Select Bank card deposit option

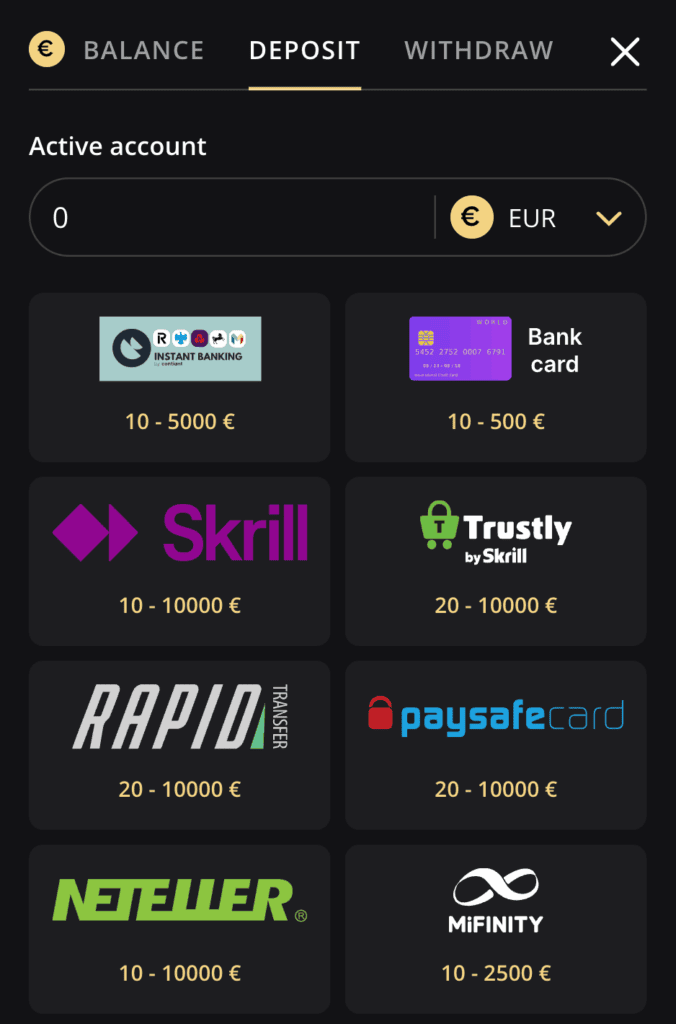point(496,377)
